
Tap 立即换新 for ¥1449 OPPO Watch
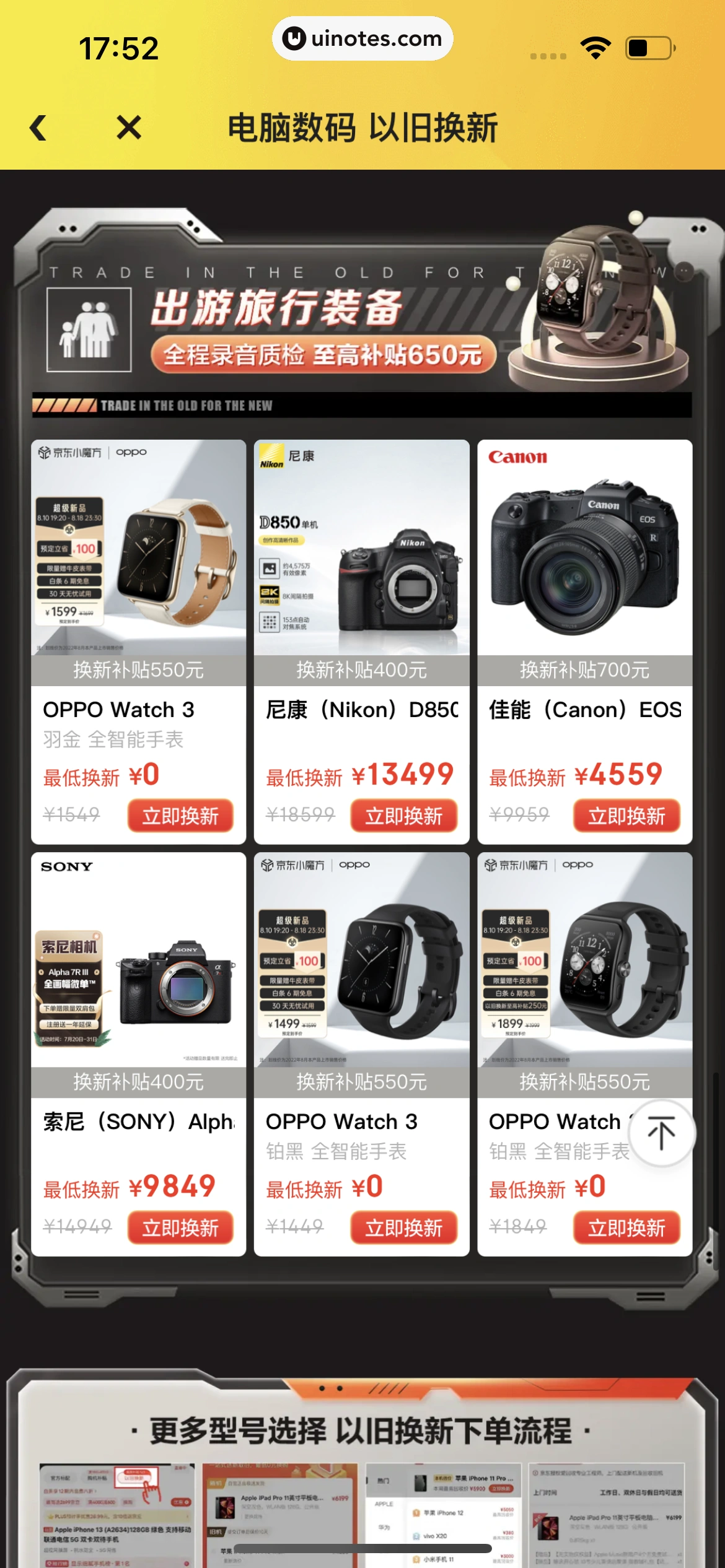point(403,1227)
